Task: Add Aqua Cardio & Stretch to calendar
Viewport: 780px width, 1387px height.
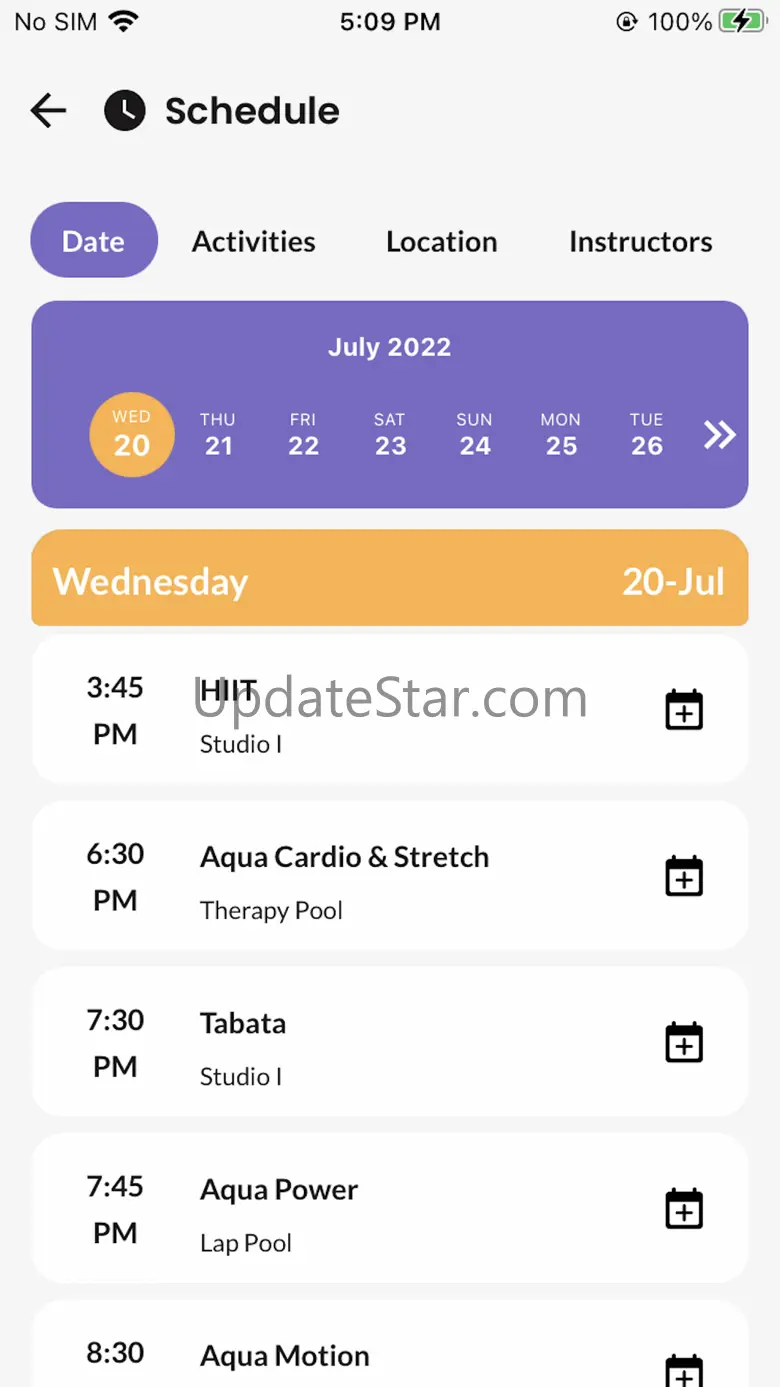Action: coord(684,876)
